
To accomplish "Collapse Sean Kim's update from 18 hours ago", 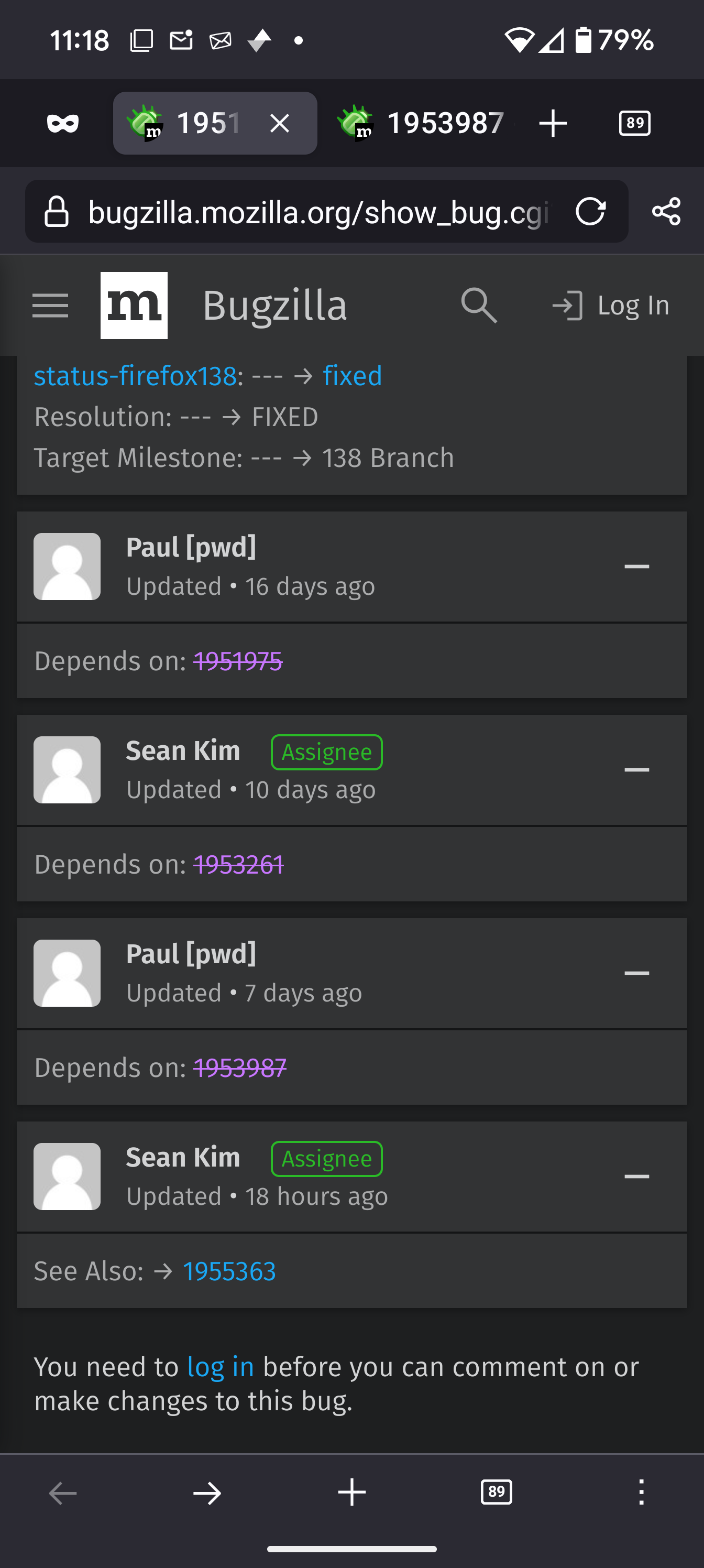I will click(636, 1176).
